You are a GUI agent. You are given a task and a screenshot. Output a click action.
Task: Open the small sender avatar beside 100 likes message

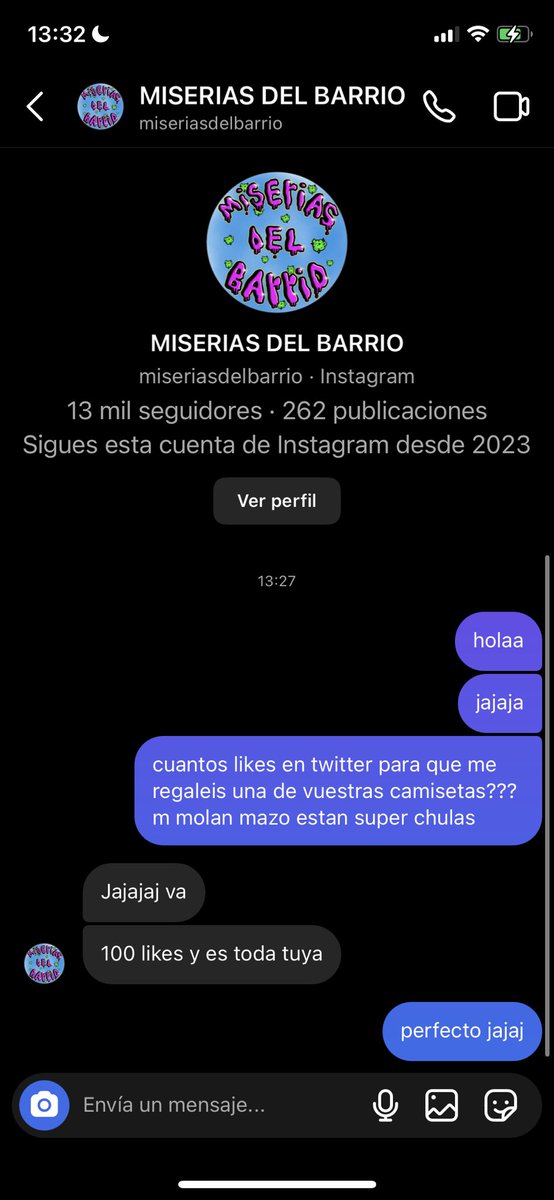[44, 963]
